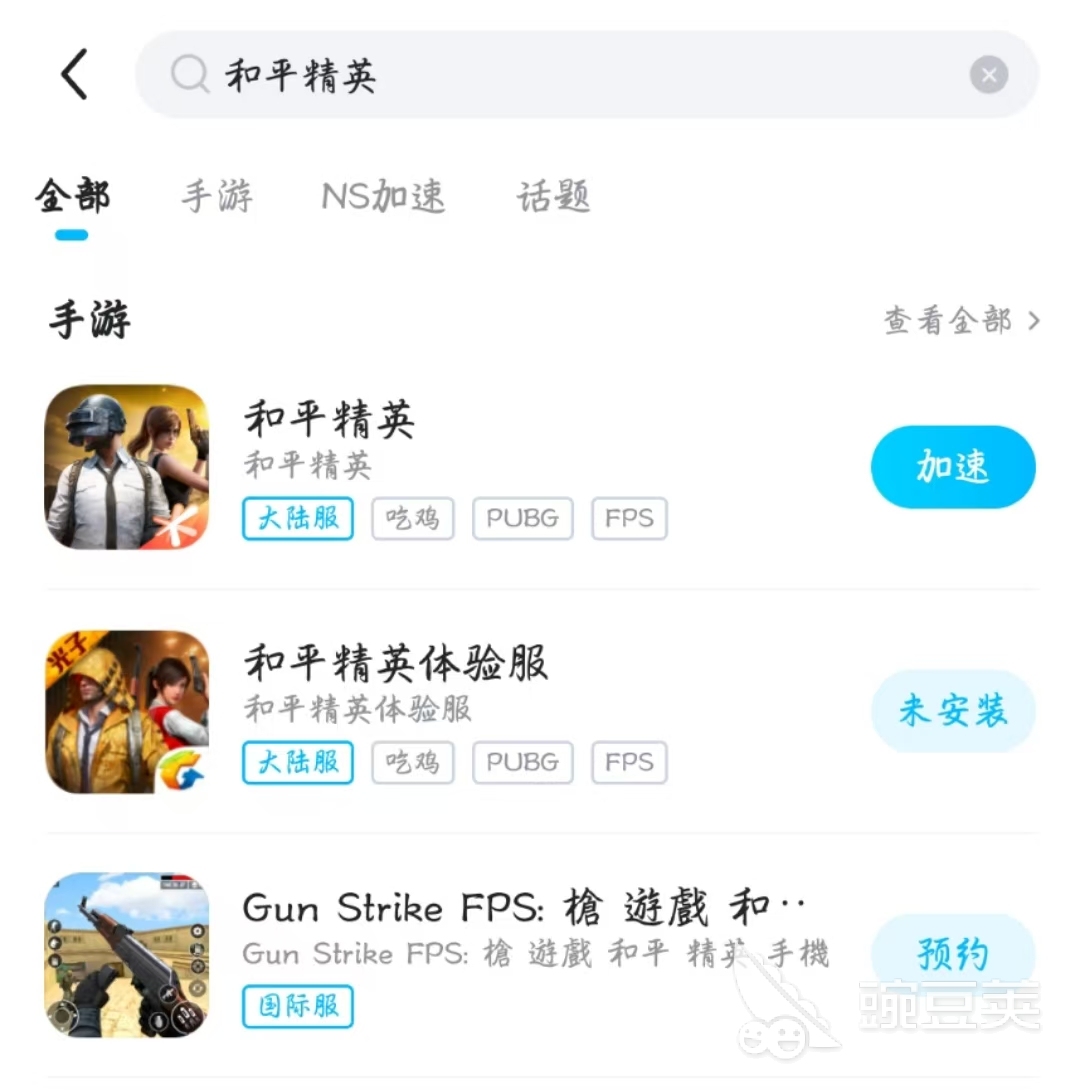Tap the search field containing 和平精英

coord(560,75)
